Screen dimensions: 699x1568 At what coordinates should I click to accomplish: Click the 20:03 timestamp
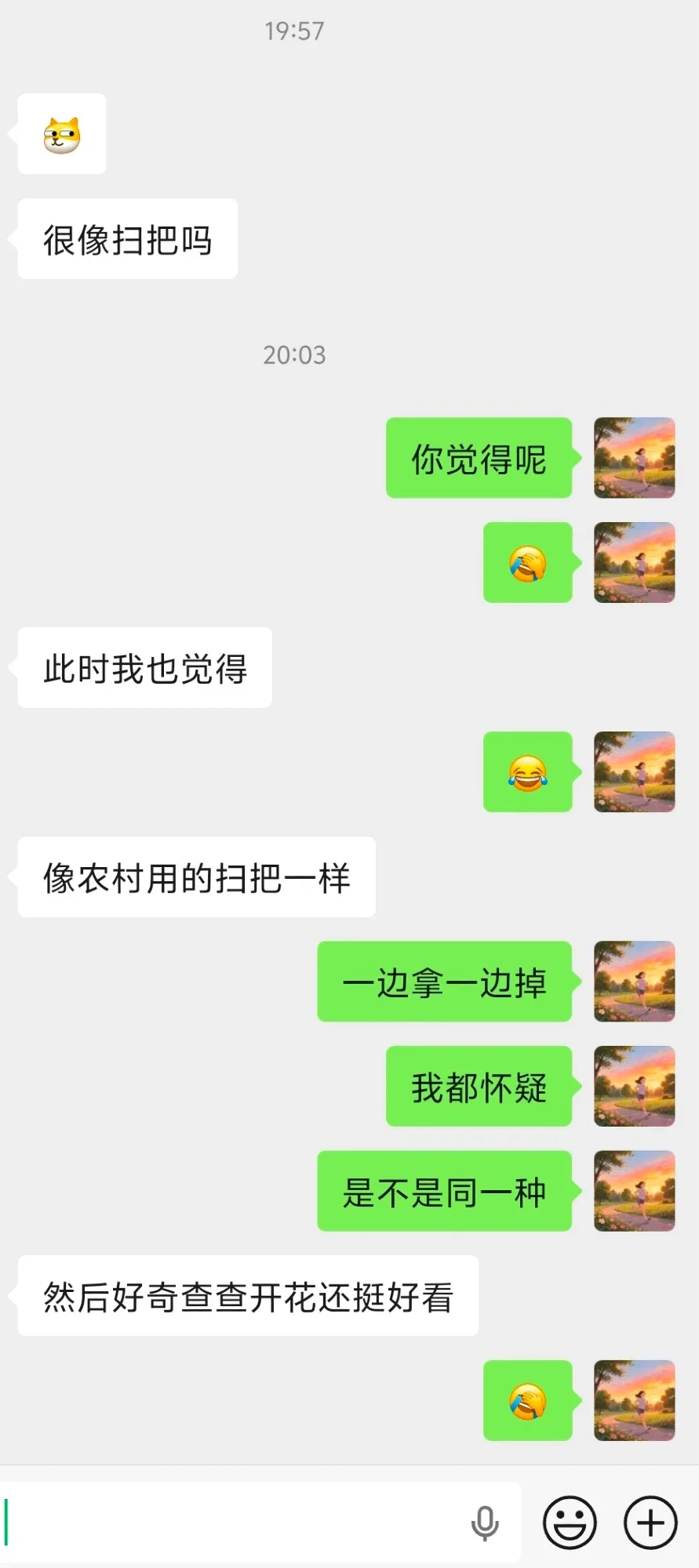tap(294, 354)
